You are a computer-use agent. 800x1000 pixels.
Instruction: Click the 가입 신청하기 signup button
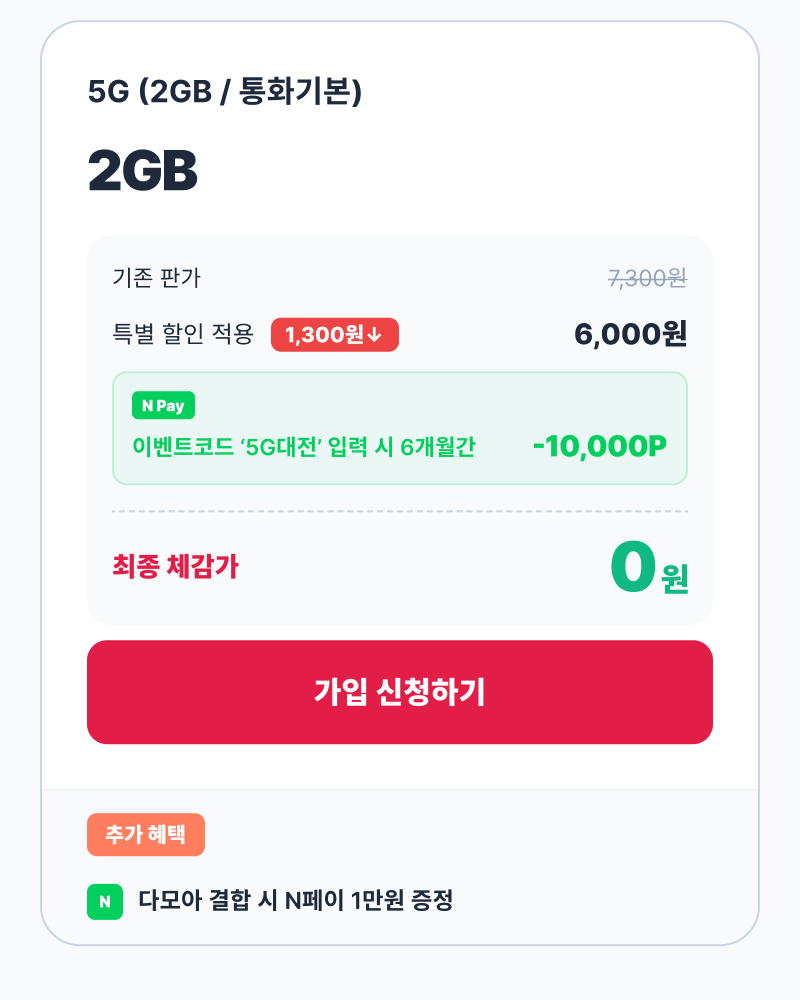(x=400, y=691)
